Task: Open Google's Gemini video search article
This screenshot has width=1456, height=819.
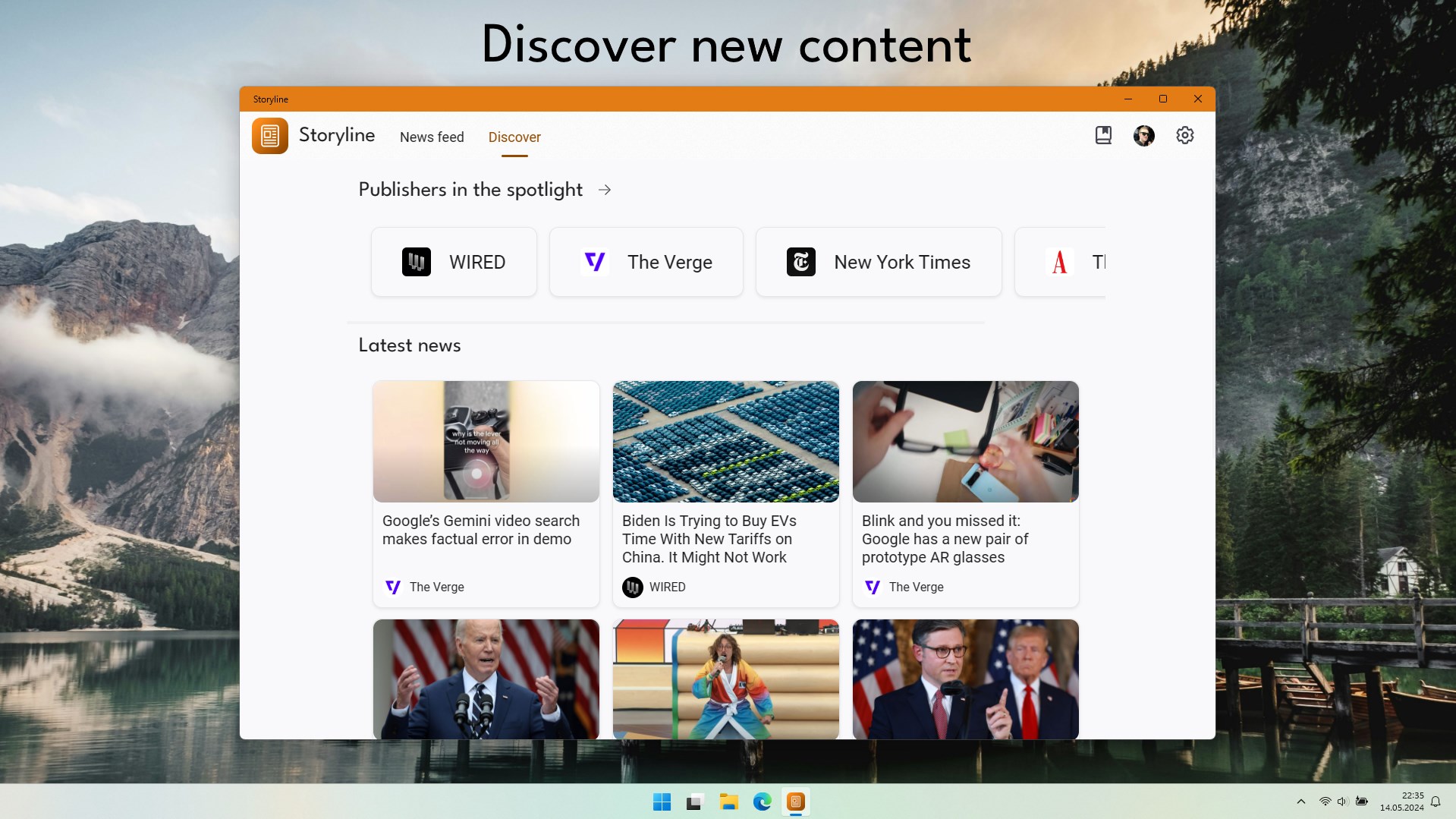Action: tap(486, 493)
